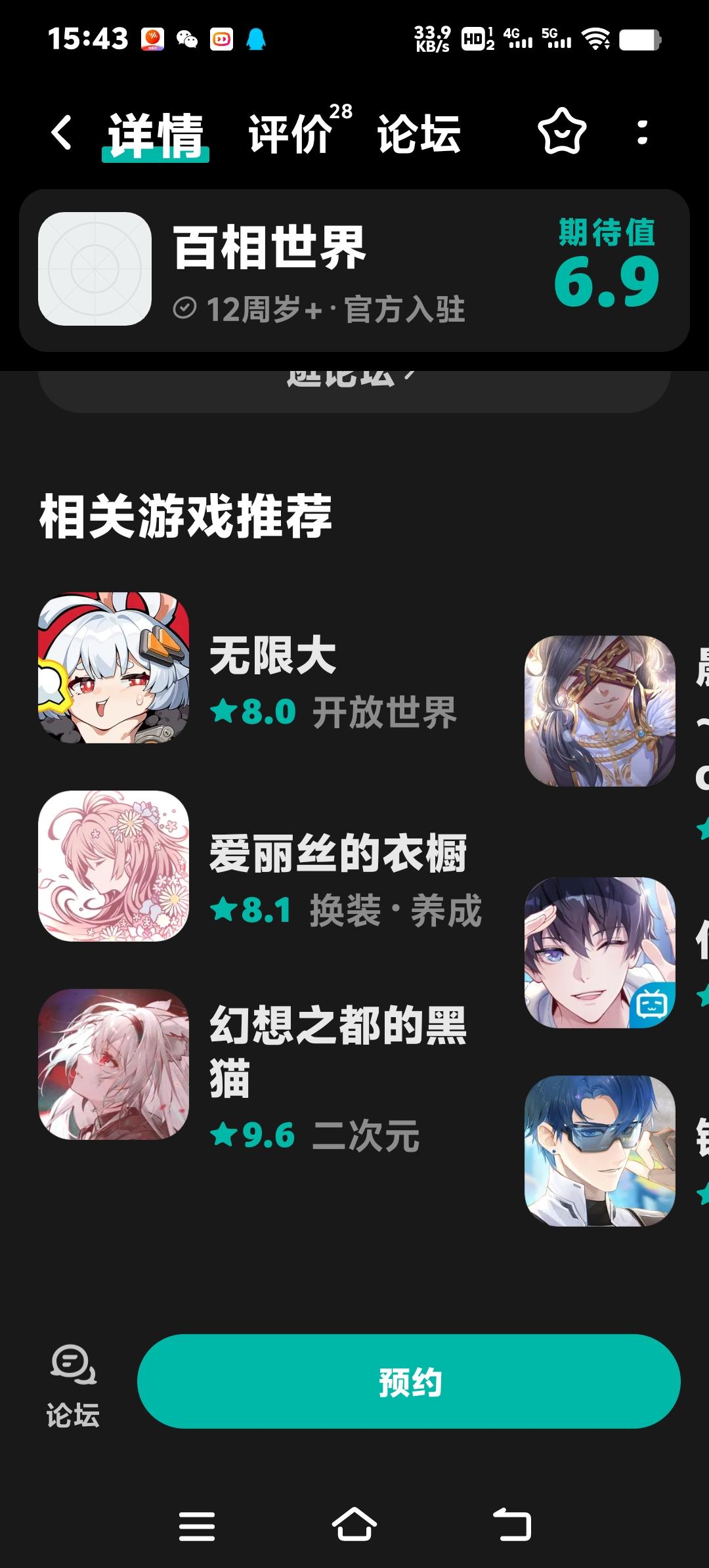
Task: Open the 论坛 tab at top
Action: click(x=418, y=135)
